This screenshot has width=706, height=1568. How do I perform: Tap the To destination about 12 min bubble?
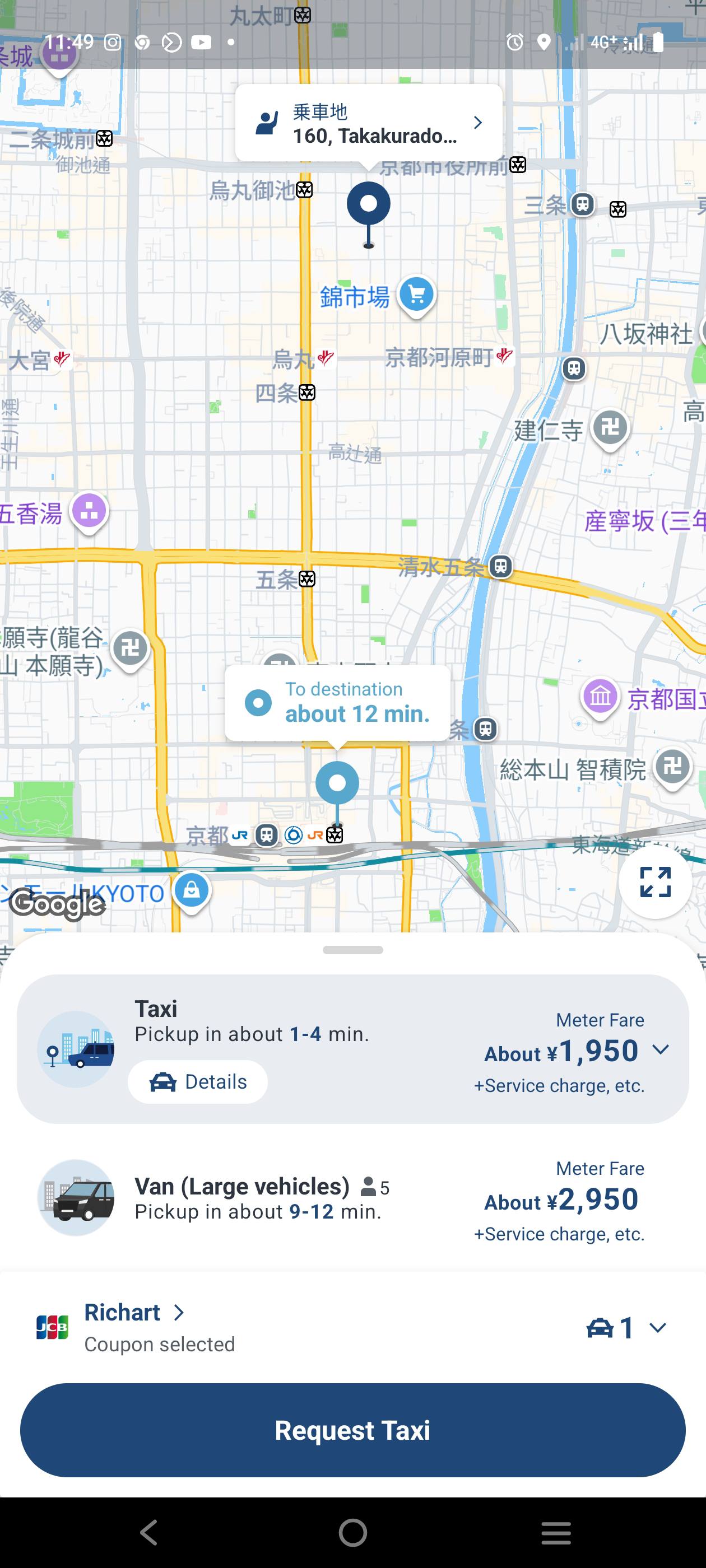tap(337, 702)
